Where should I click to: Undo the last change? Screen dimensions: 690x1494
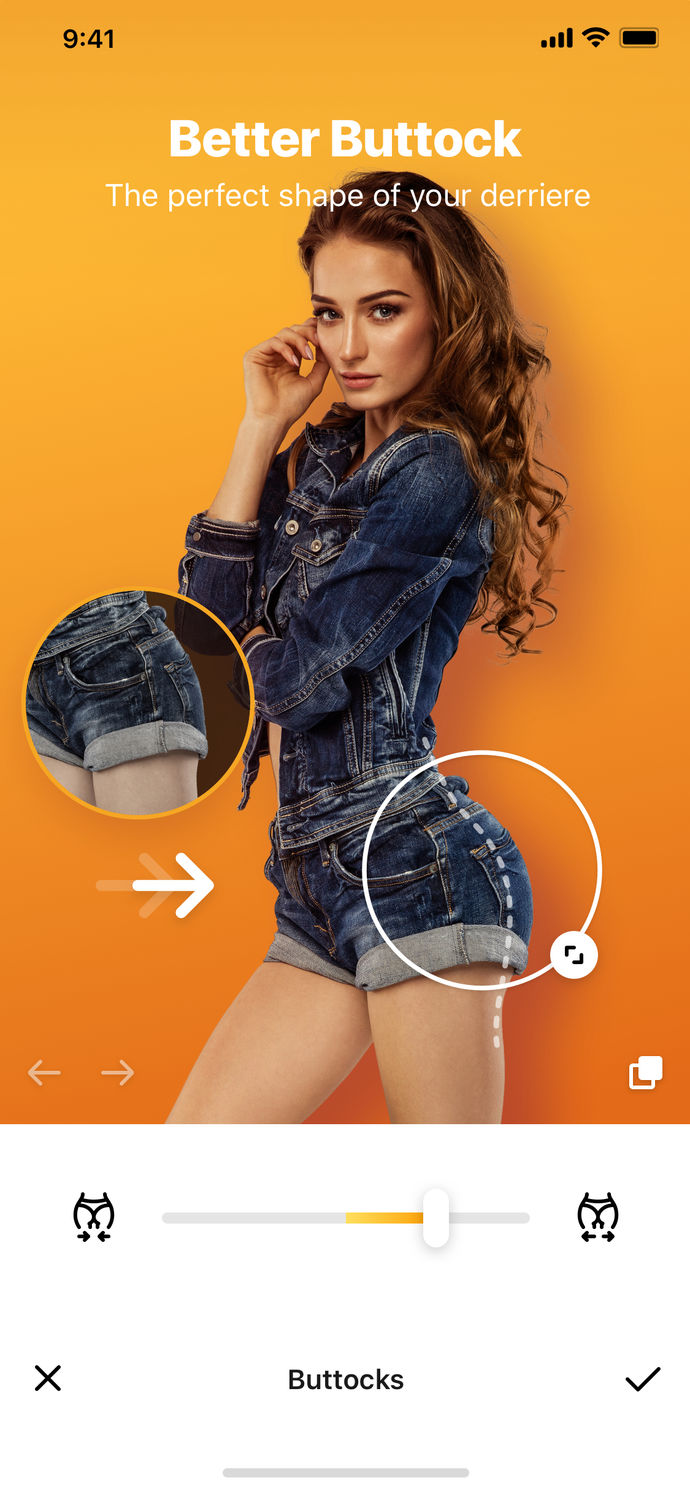(44, 1073)
